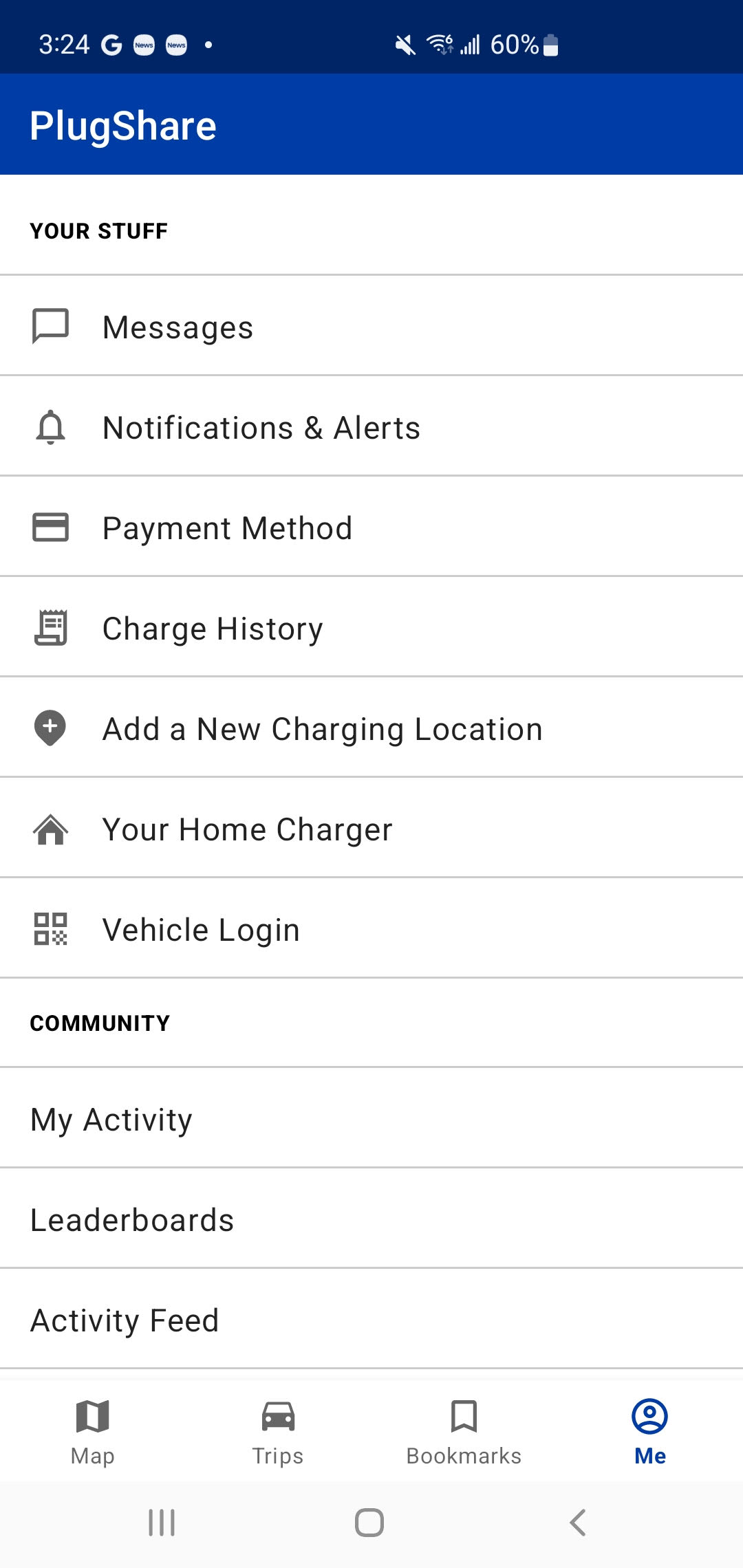Viewport: 743px width, 1568px height.
Task: Open My Activity
Action: [111, 1119]
